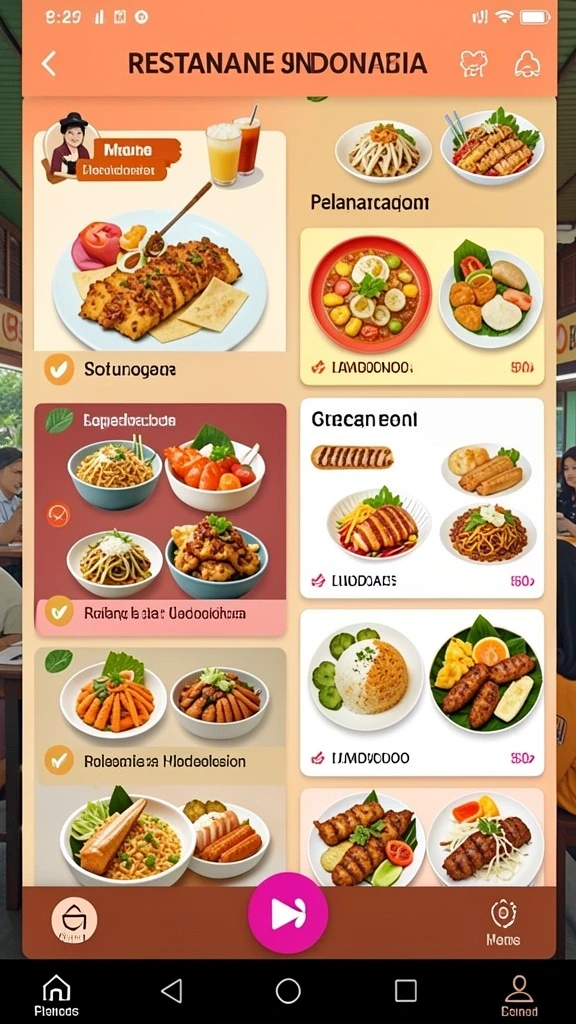The width and height of the screenshot is (576, 1024).
Task: Switch to the profile tab at bottom right
Action: [519, 996]
